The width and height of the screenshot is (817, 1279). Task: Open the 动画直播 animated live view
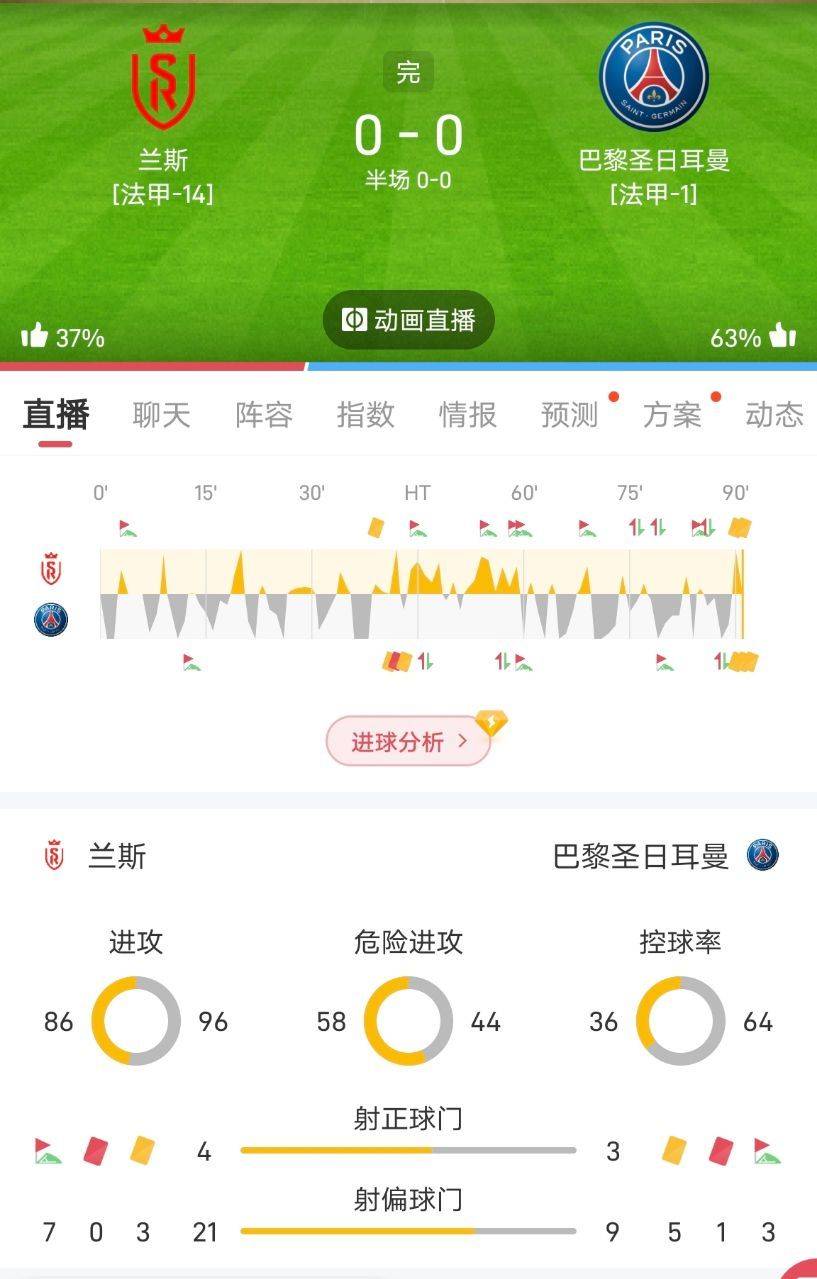[x=408, y=319]
